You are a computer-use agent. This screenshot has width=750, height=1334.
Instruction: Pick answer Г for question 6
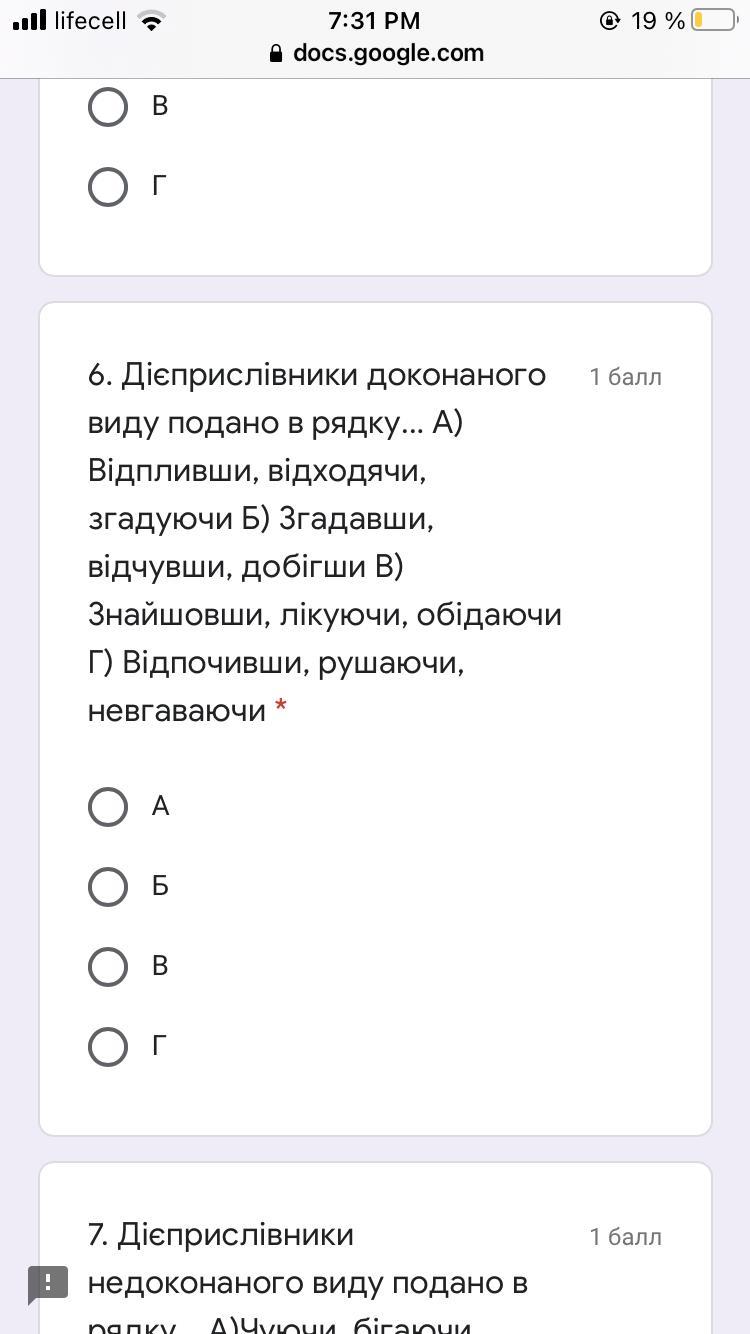[108, 1046]
